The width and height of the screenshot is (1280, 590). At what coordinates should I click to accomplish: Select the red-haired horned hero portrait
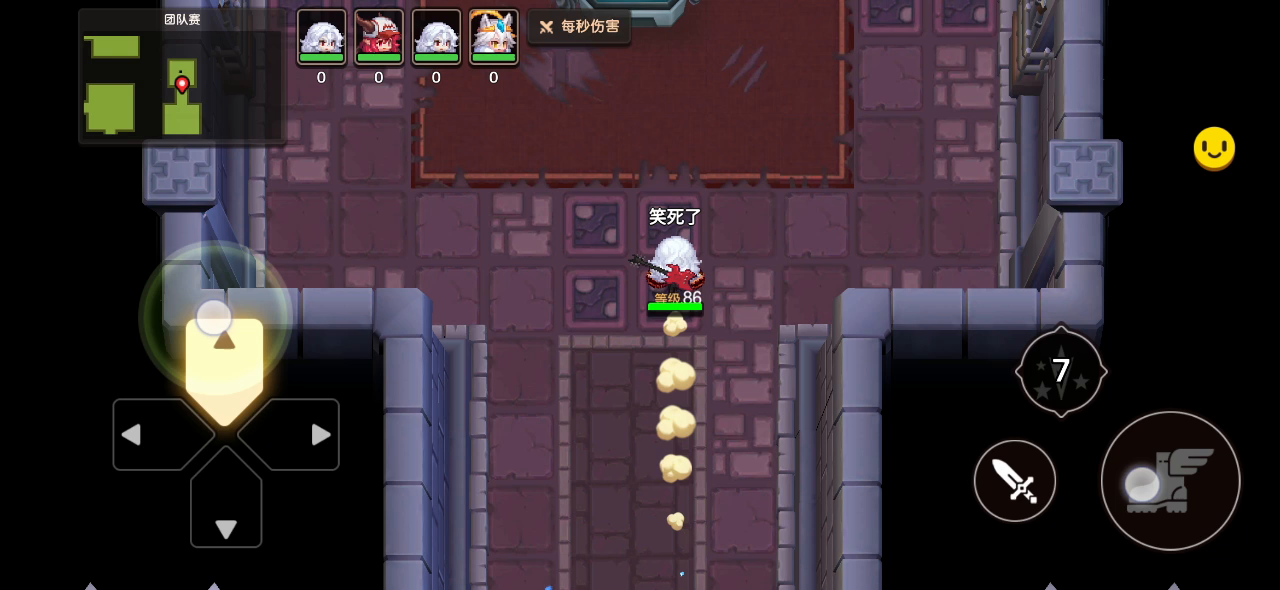click(379, 37)
